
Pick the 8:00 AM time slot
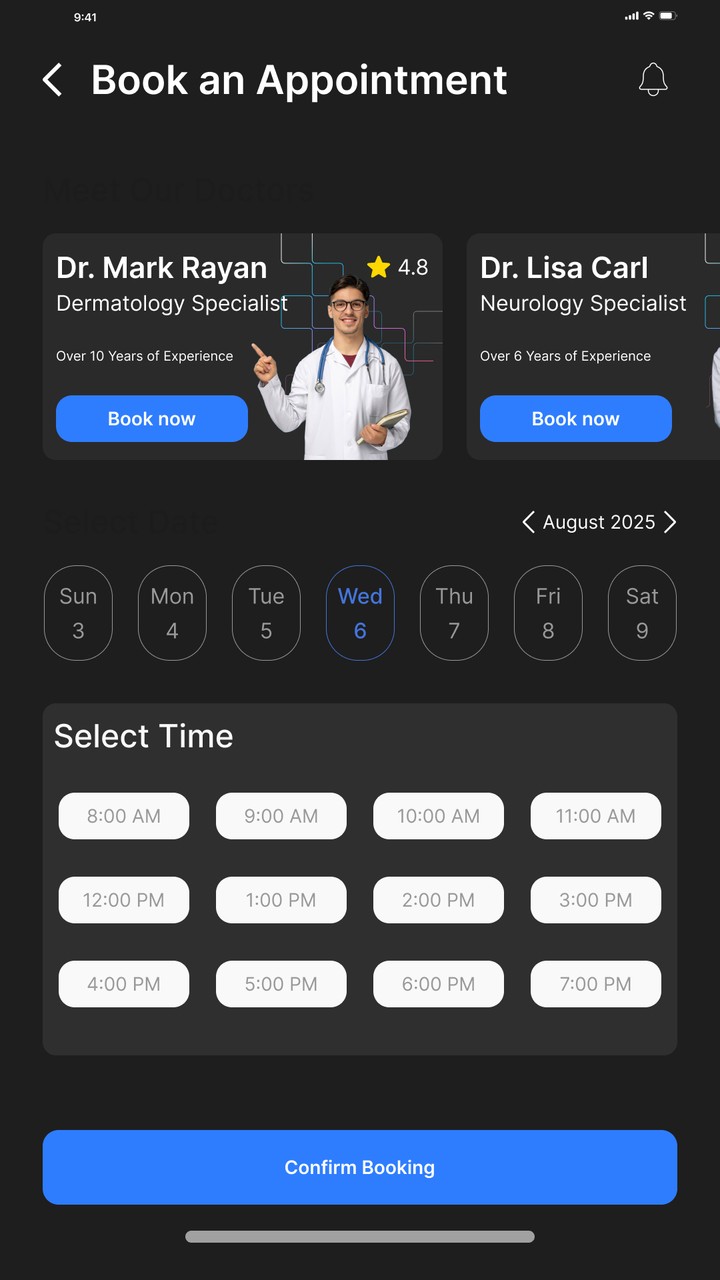click(x=124, y=816)
